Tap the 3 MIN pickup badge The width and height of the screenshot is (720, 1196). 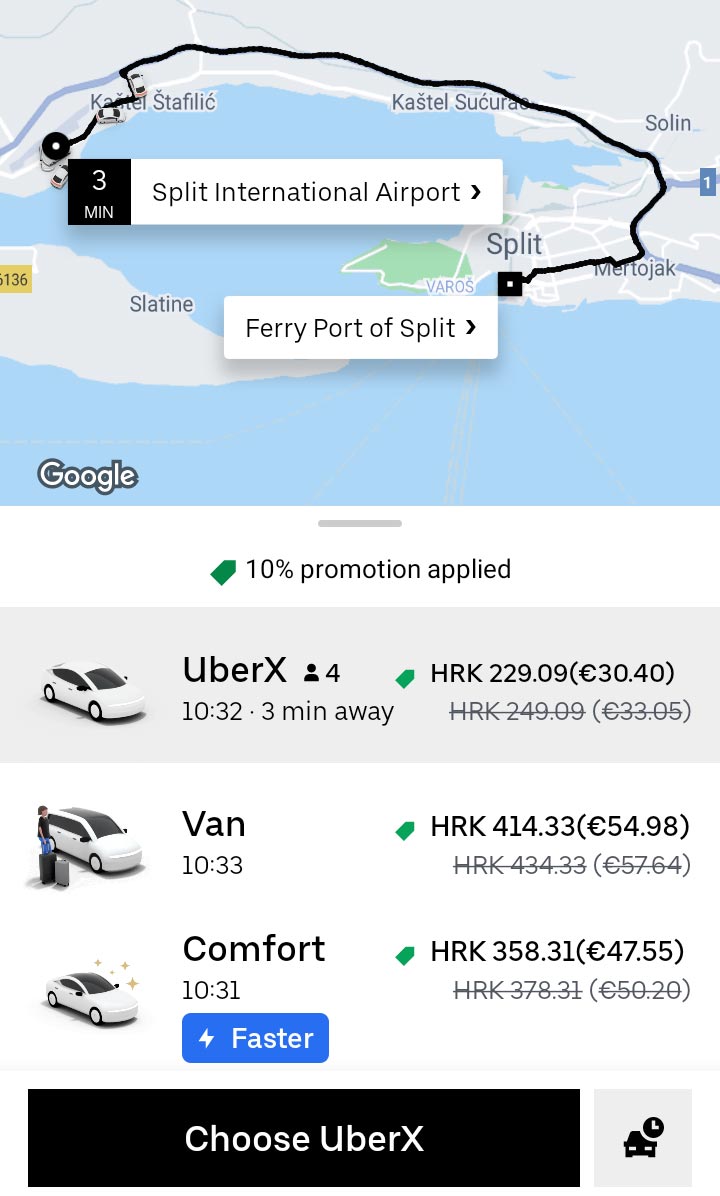[99, 191]
